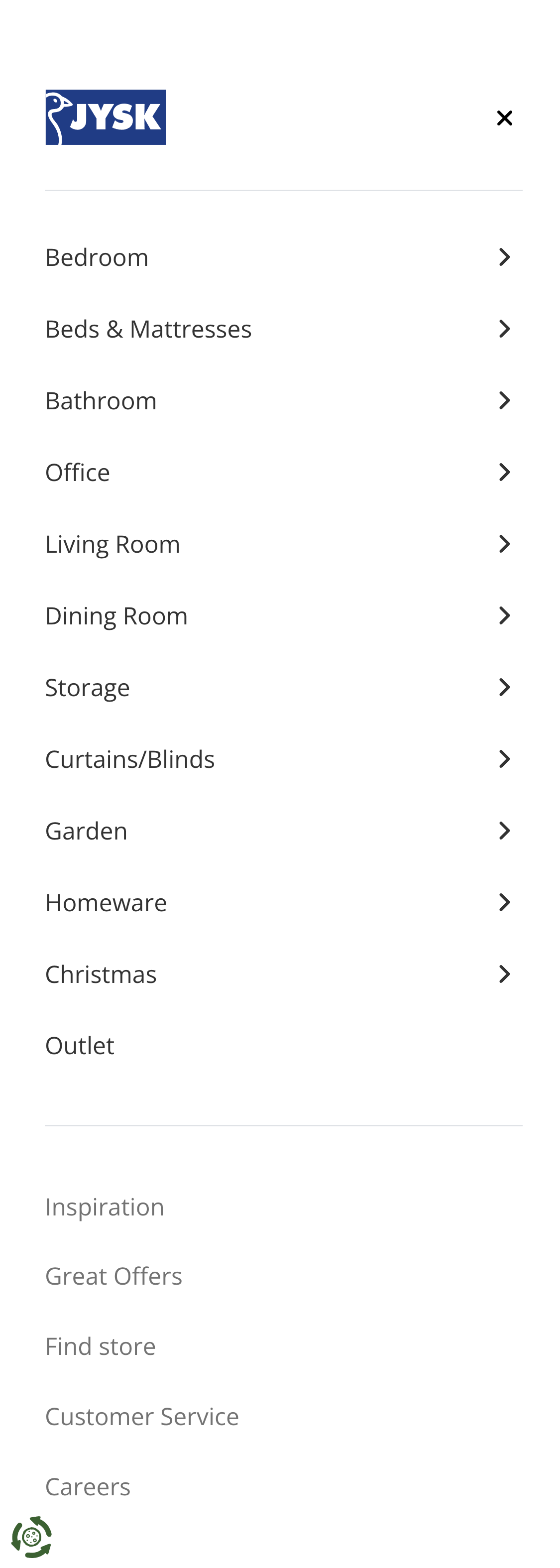
Task: Click the JYSK logo
Action: (106, 117)
